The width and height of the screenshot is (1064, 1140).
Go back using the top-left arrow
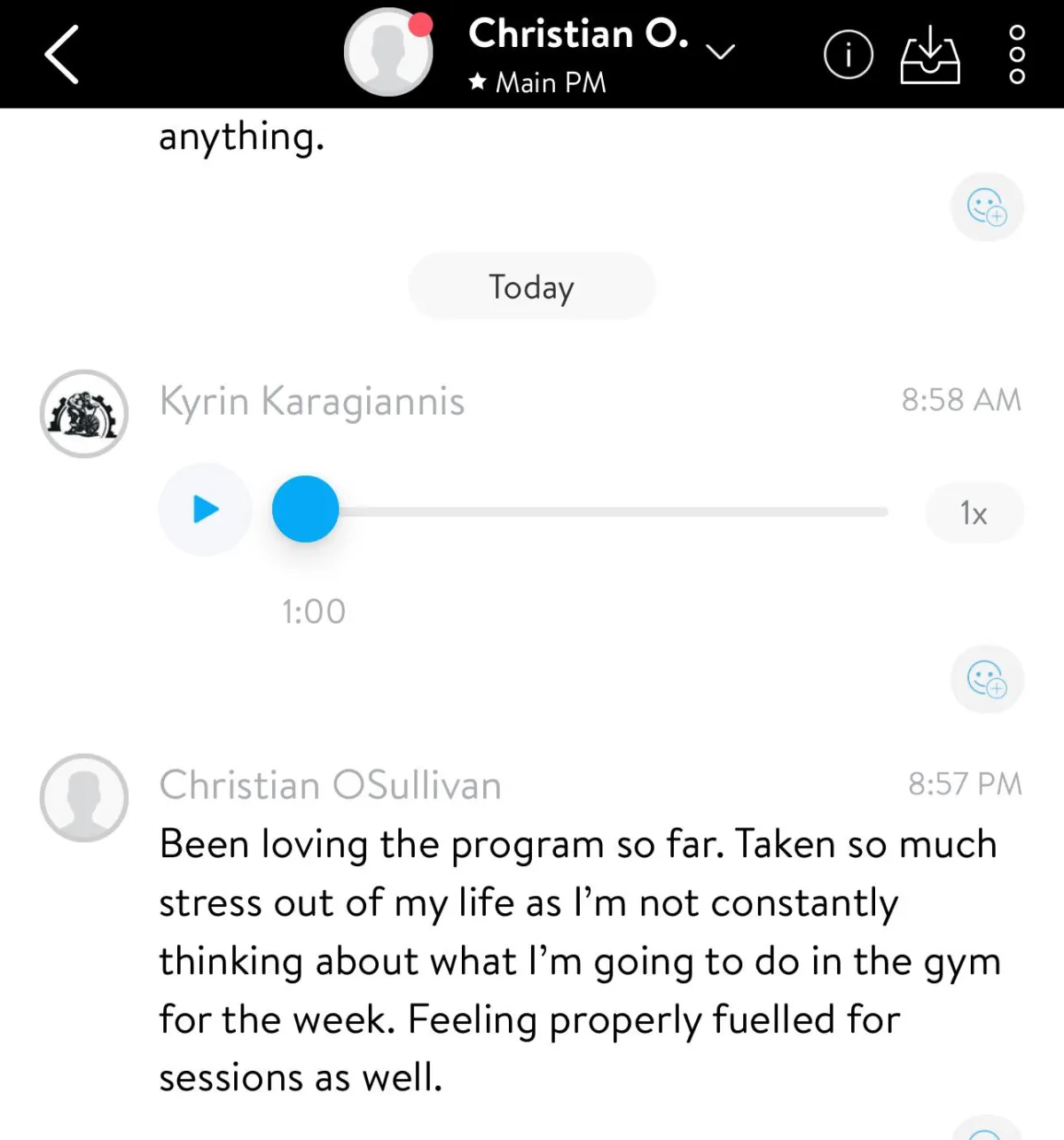click(62, 55)
